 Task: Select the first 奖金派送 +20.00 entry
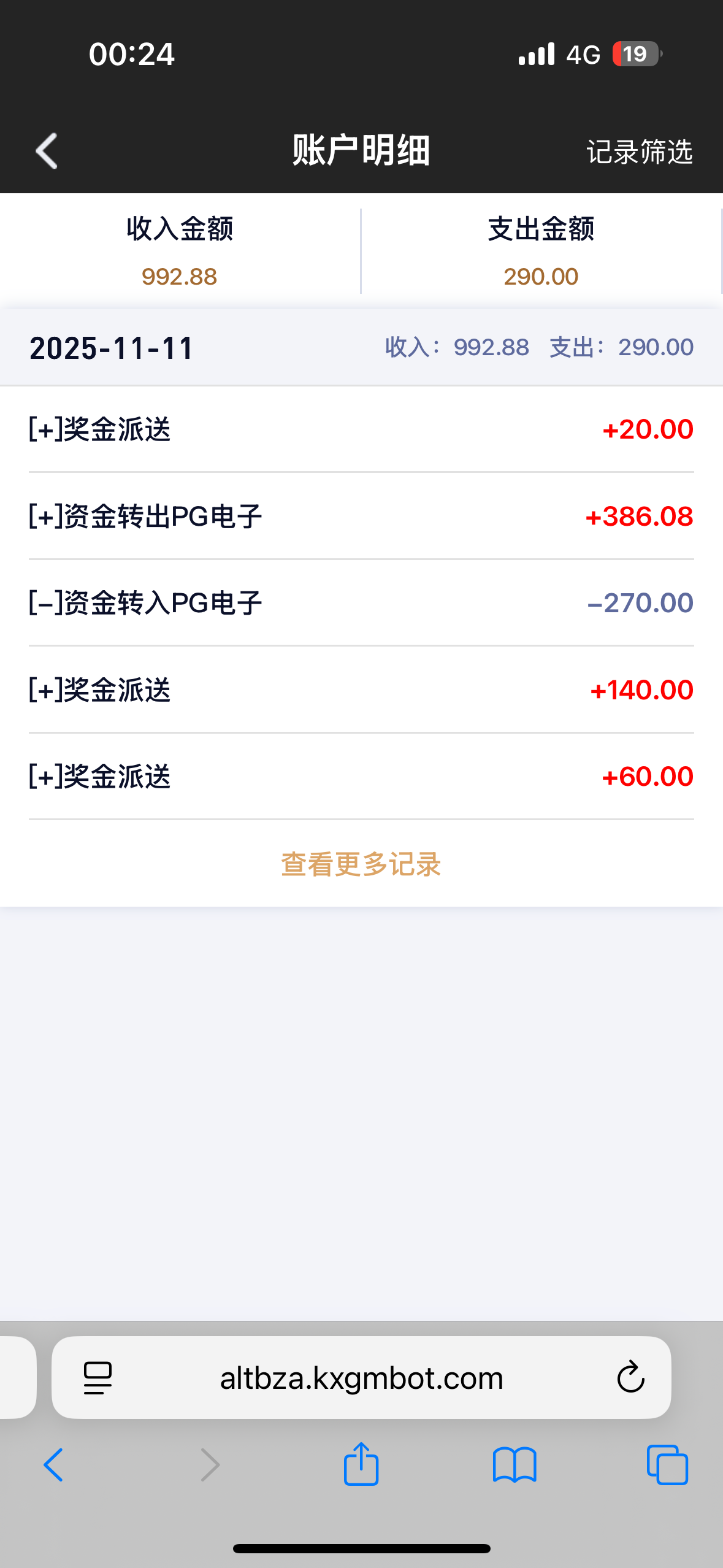[361, 428]
